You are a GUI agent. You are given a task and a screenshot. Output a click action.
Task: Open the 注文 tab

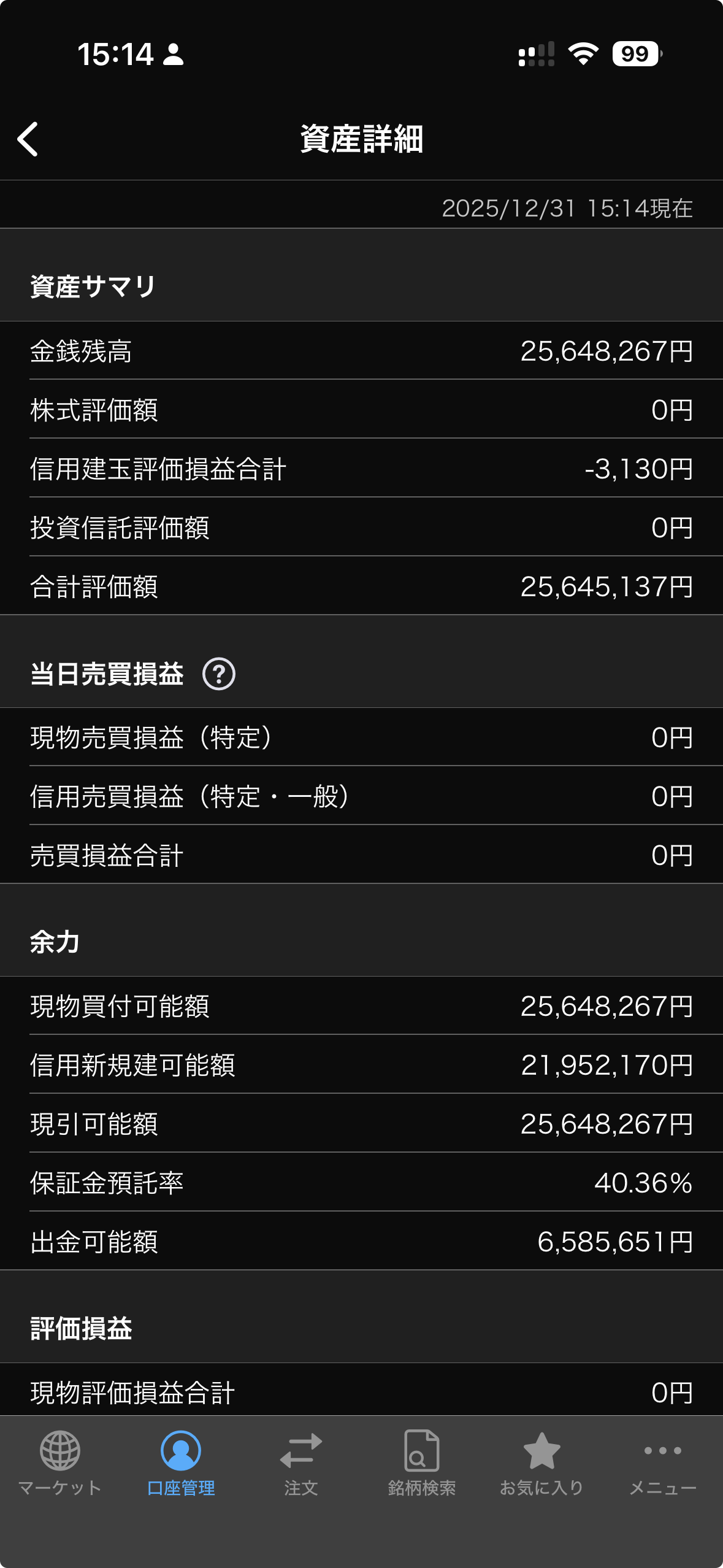[x=301, y=1462]
